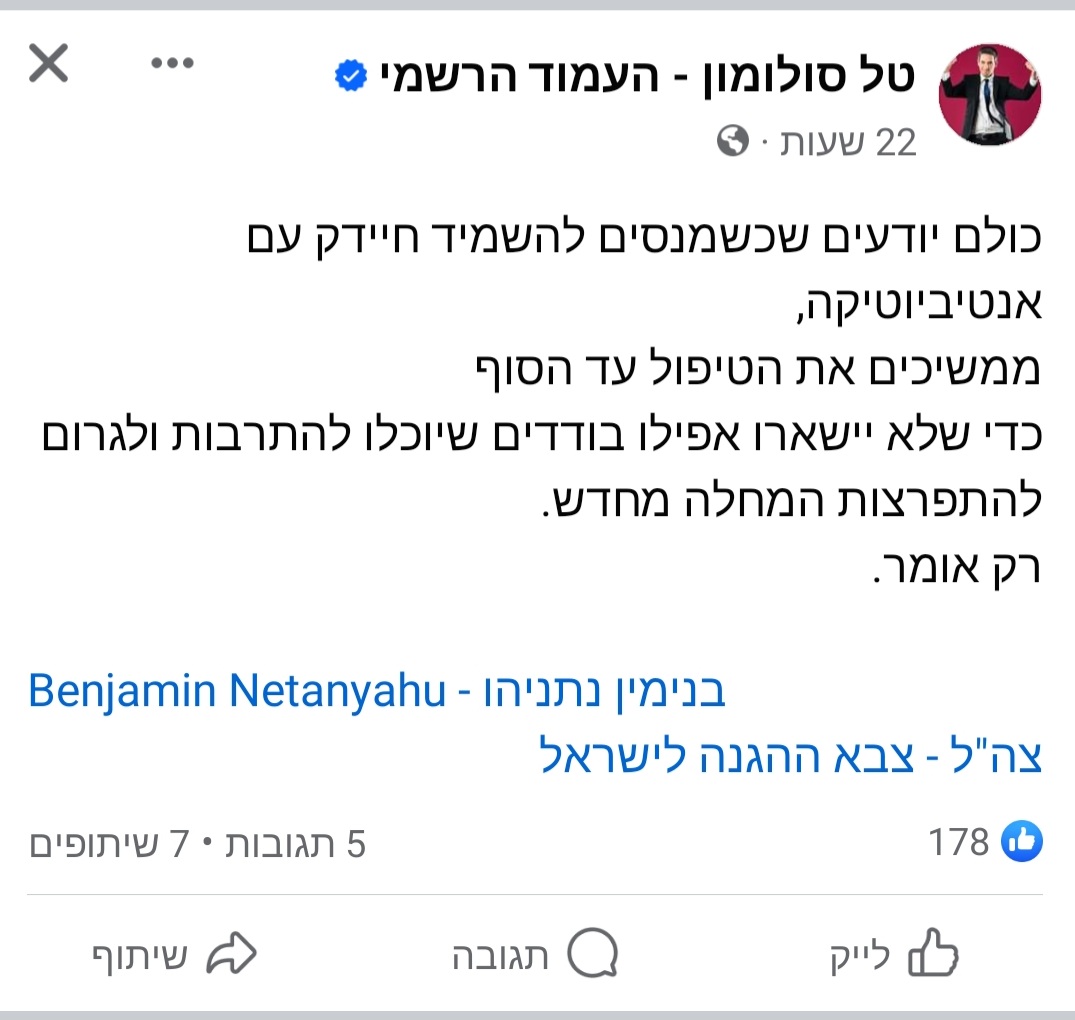View the 178 reactions list
This screenshot has width=1075, height=1020.
(x=984, y=843)
